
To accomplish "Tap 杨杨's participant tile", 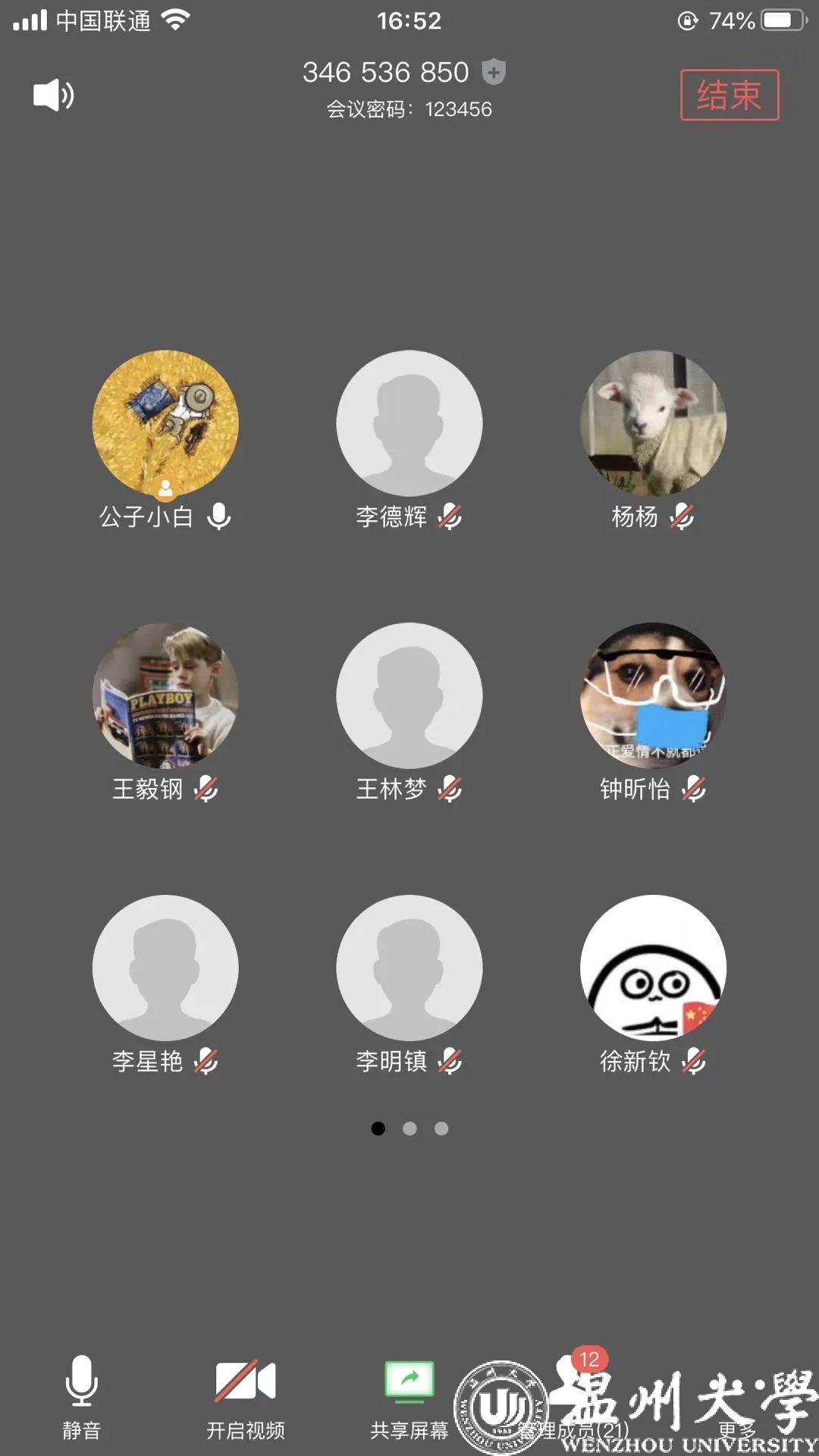I will (x=653, y=423).
